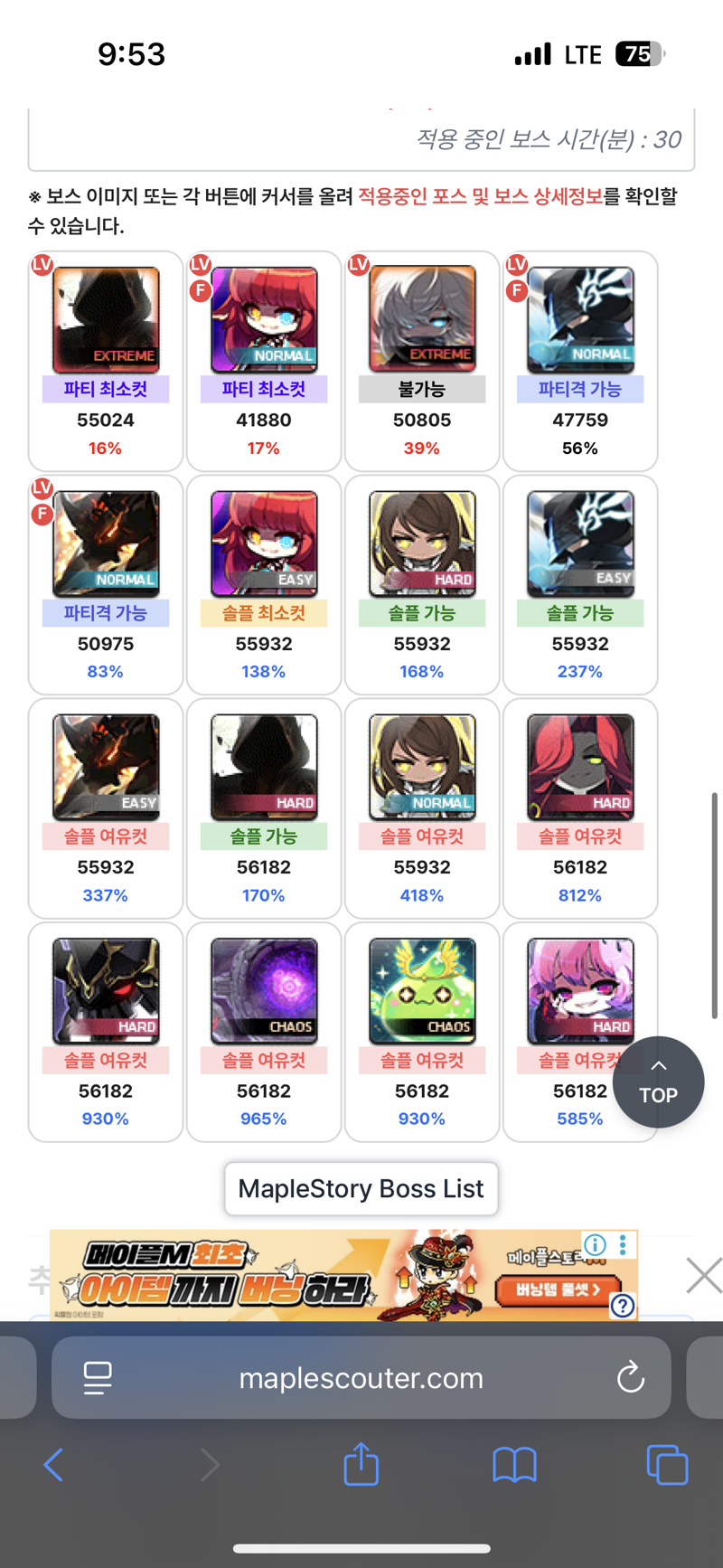Return to page top with TOP button
723x1568 pixels.
[658, 1082]
